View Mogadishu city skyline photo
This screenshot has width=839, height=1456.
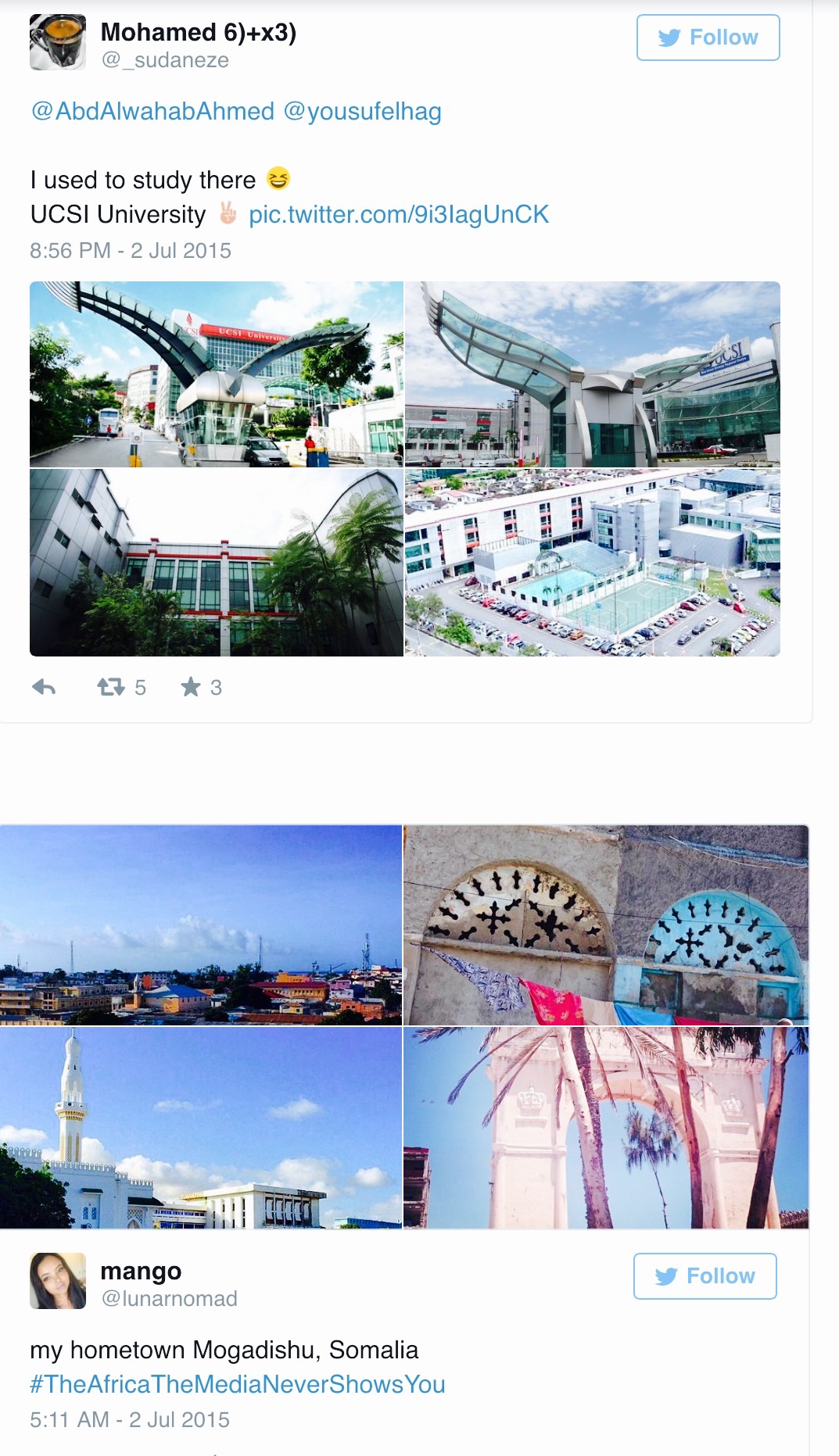click(201, 925)
